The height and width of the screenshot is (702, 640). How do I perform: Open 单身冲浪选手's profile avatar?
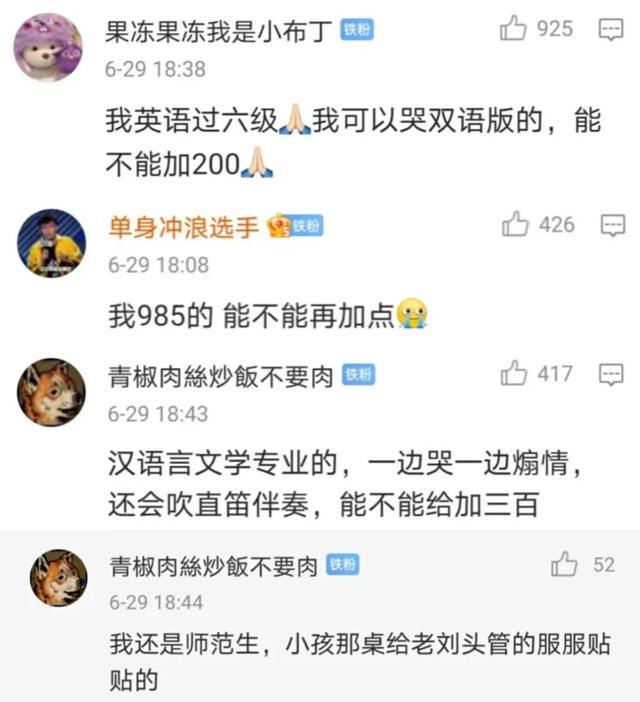pos(51,243)
